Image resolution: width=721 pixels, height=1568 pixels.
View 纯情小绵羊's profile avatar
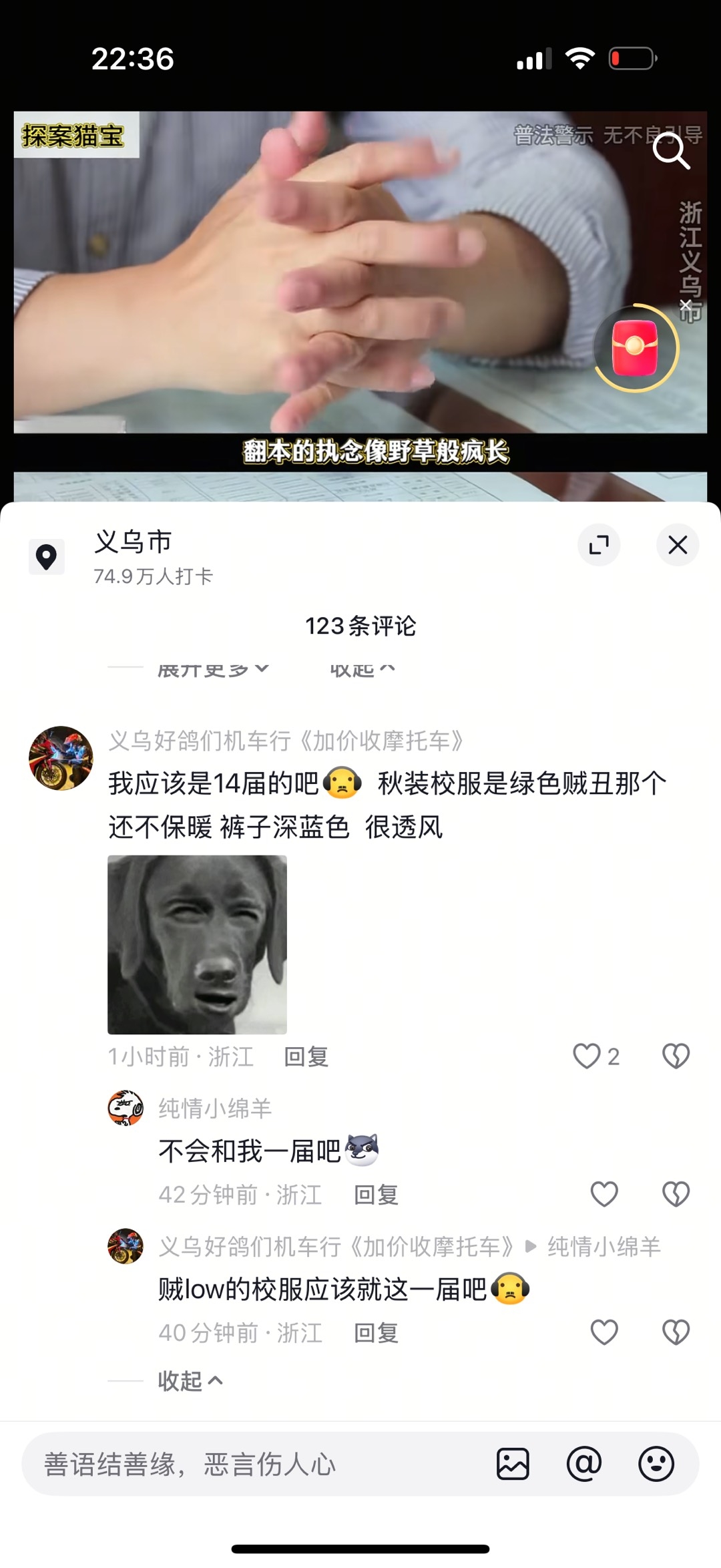click(126, 1108)
